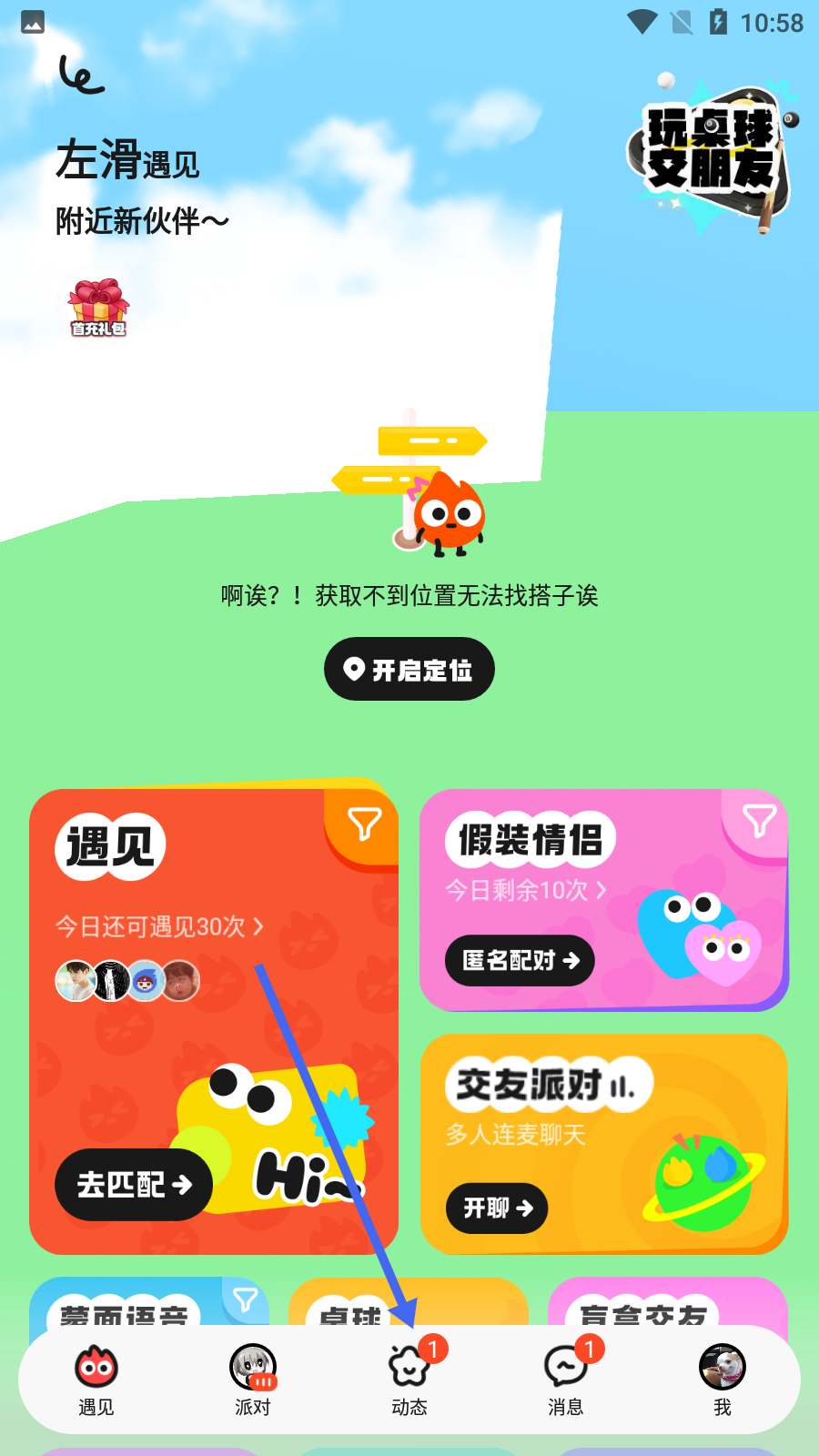This screenshot has height=1456, width=819.
Task: View 今日还可遇见30次 details
Action: point(159,926)
